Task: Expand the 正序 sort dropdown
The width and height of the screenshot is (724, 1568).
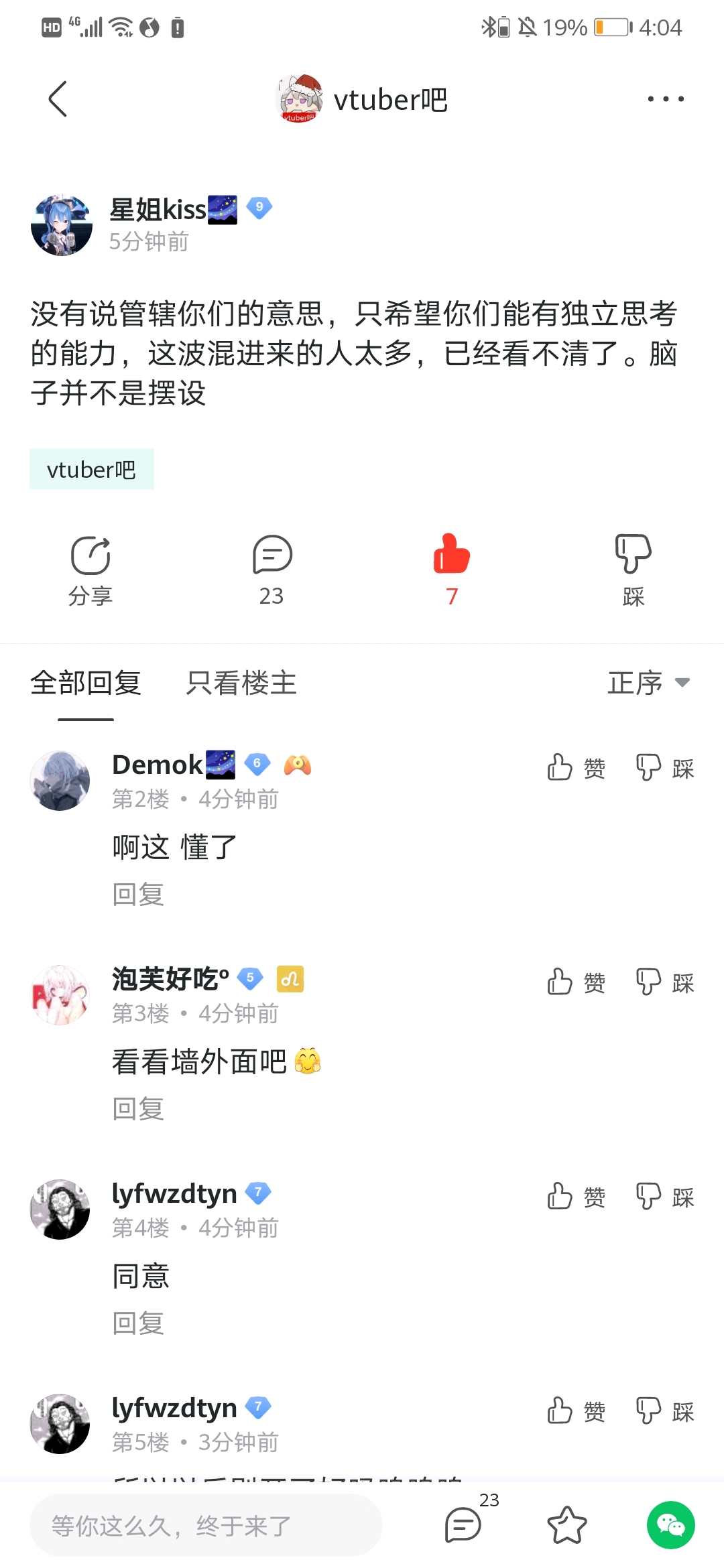Action: coord(648,683)
